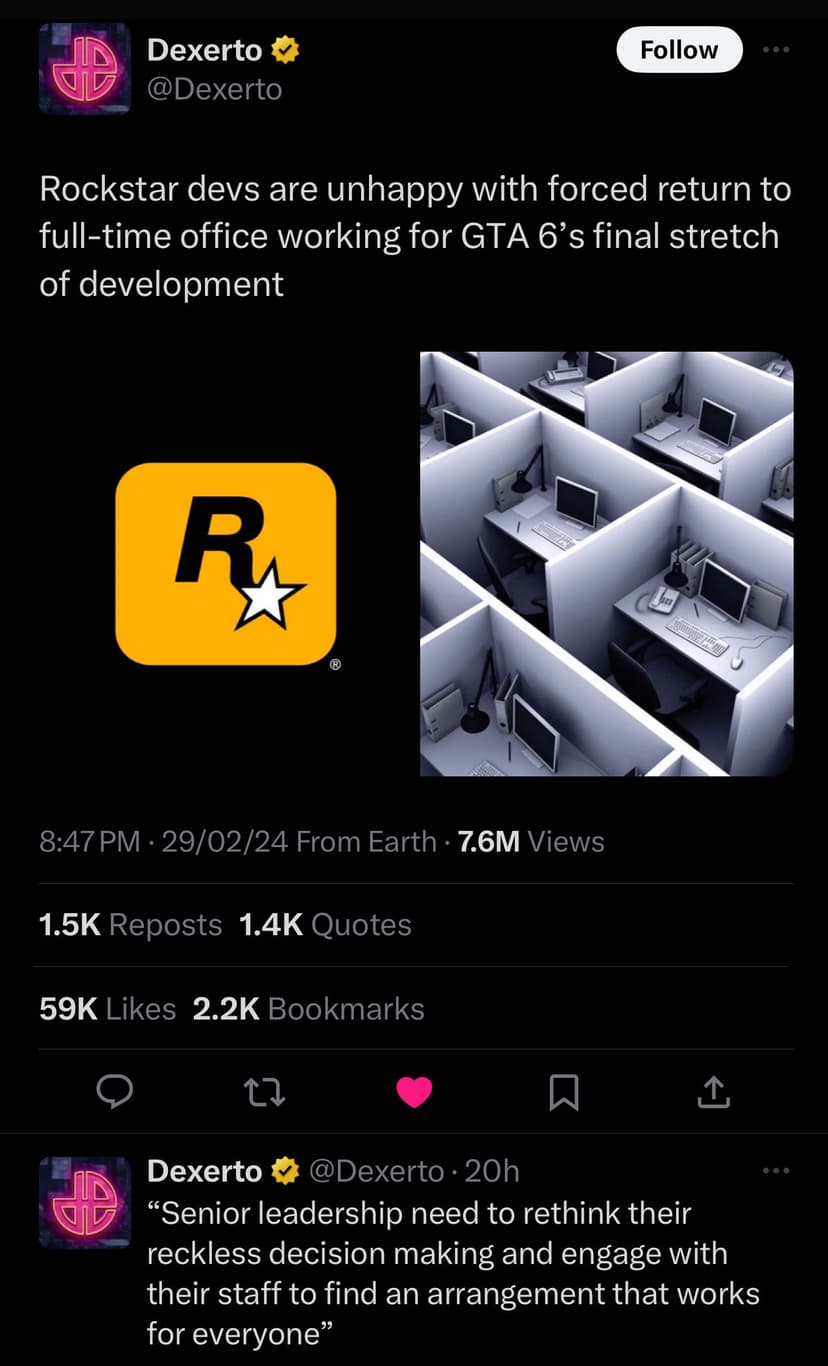
Task: Click the Dexerto avatar on the reply tweet
Action: [x=84, y=1201]
